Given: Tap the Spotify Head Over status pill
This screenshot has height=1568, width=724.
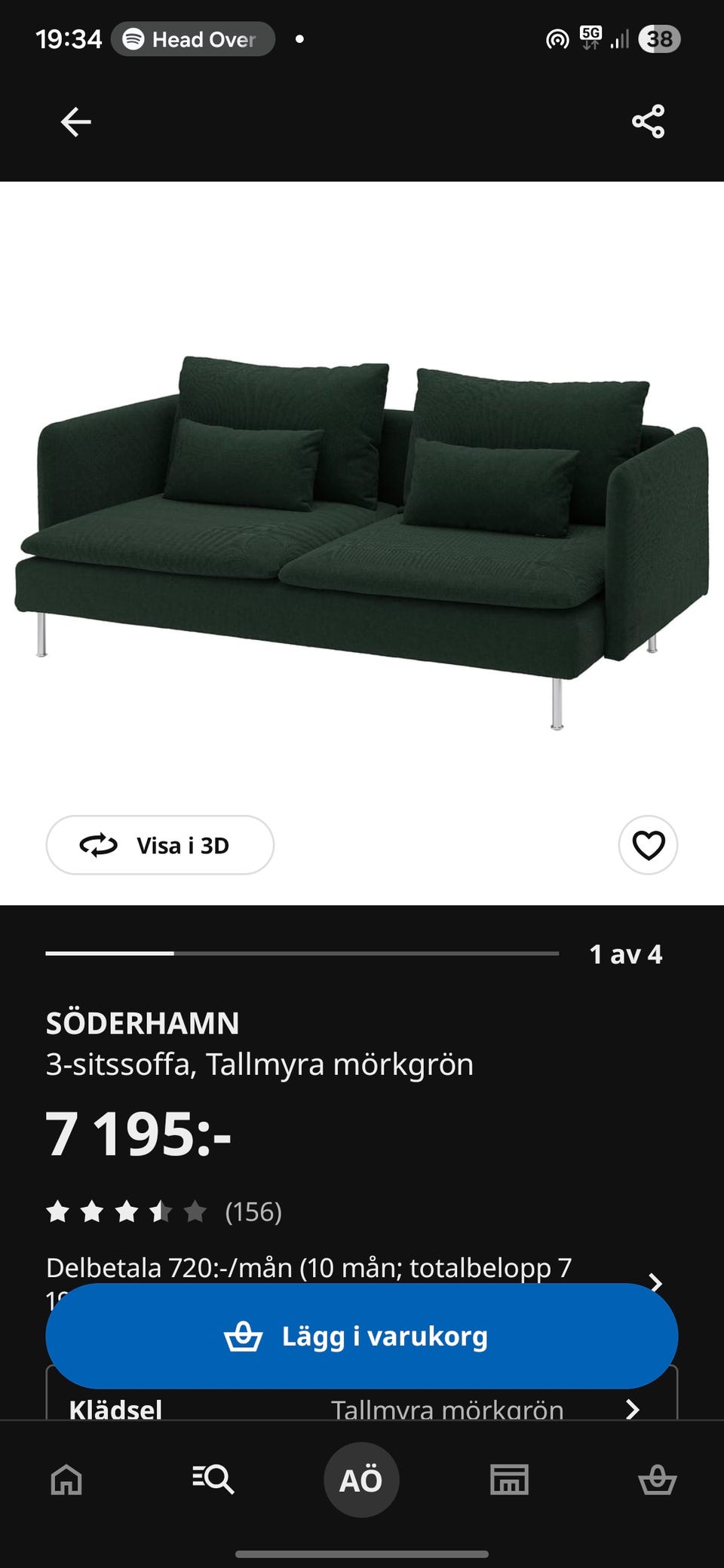Looking at the screenshot, I should 192,39.
